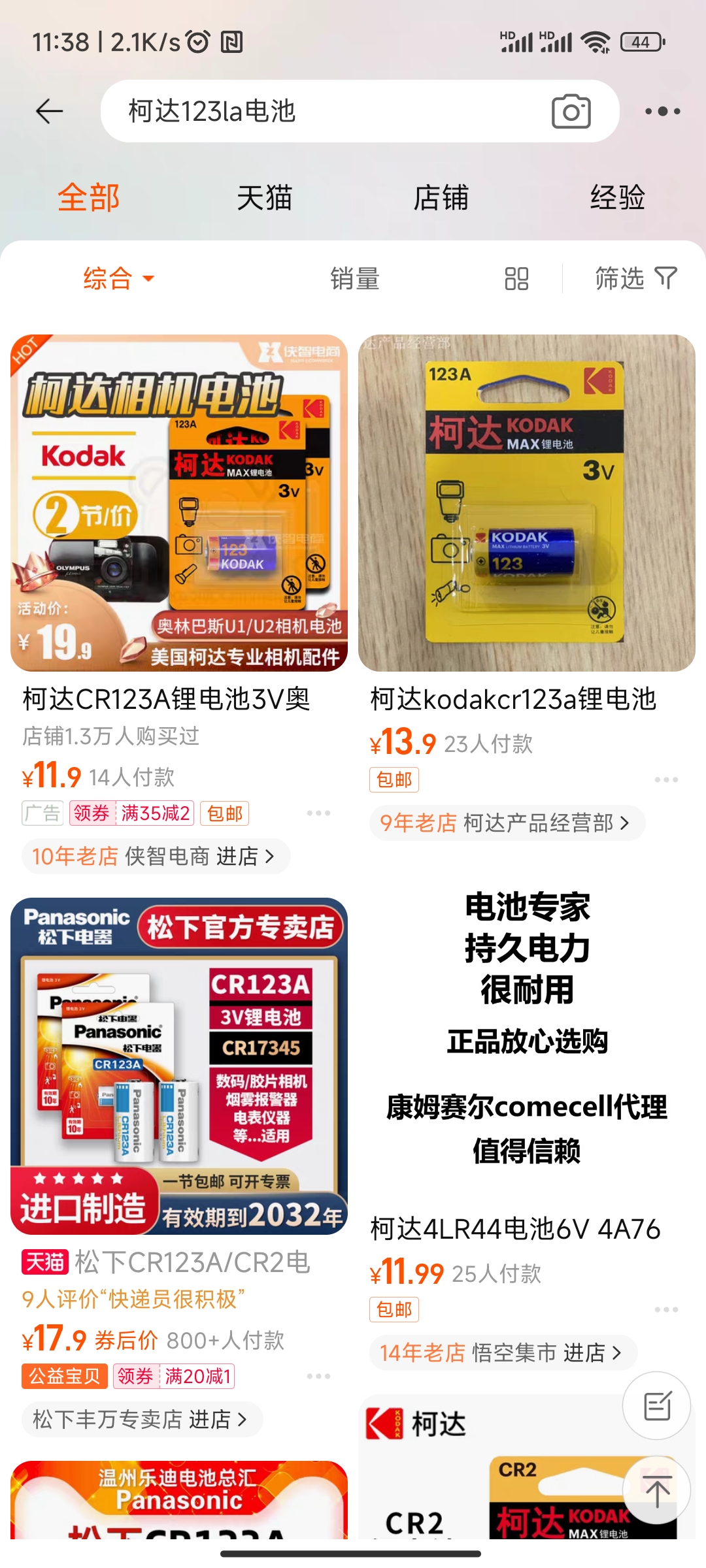Expand the 综合 sort dropdown
The height and width of the screenshot is (1568, 706).
(118, 279)
